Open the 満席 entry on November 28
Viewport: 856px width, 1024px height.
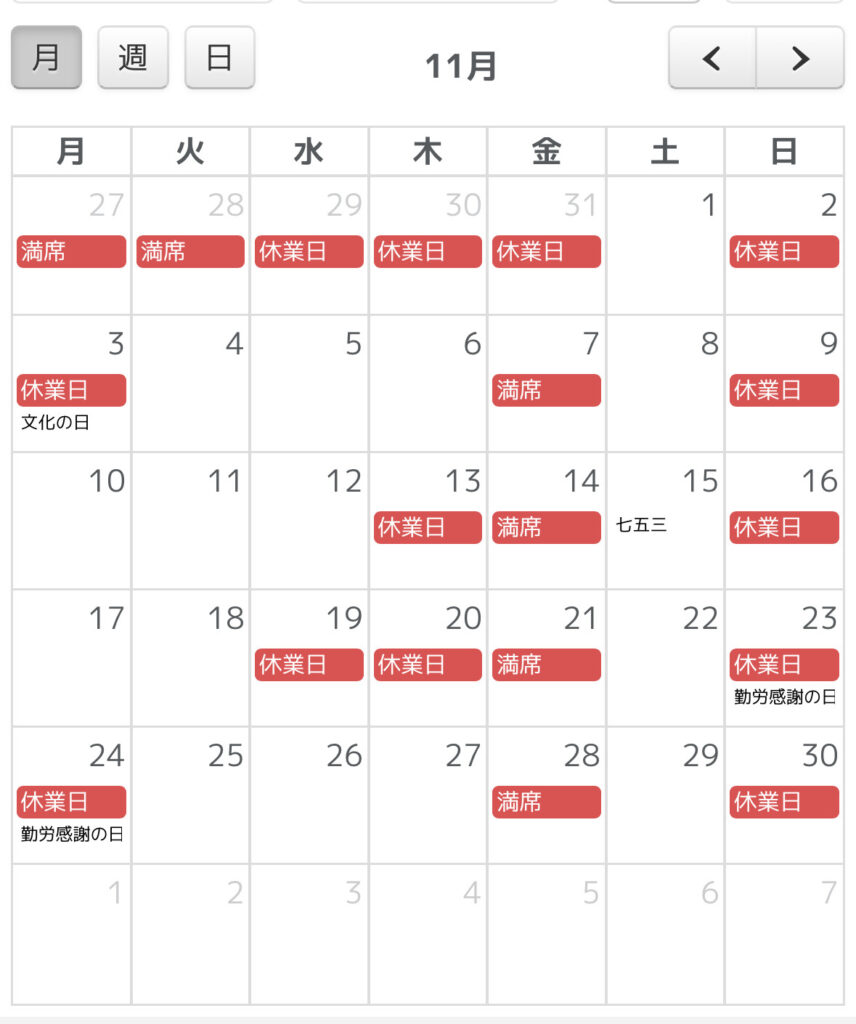[546, 801]
